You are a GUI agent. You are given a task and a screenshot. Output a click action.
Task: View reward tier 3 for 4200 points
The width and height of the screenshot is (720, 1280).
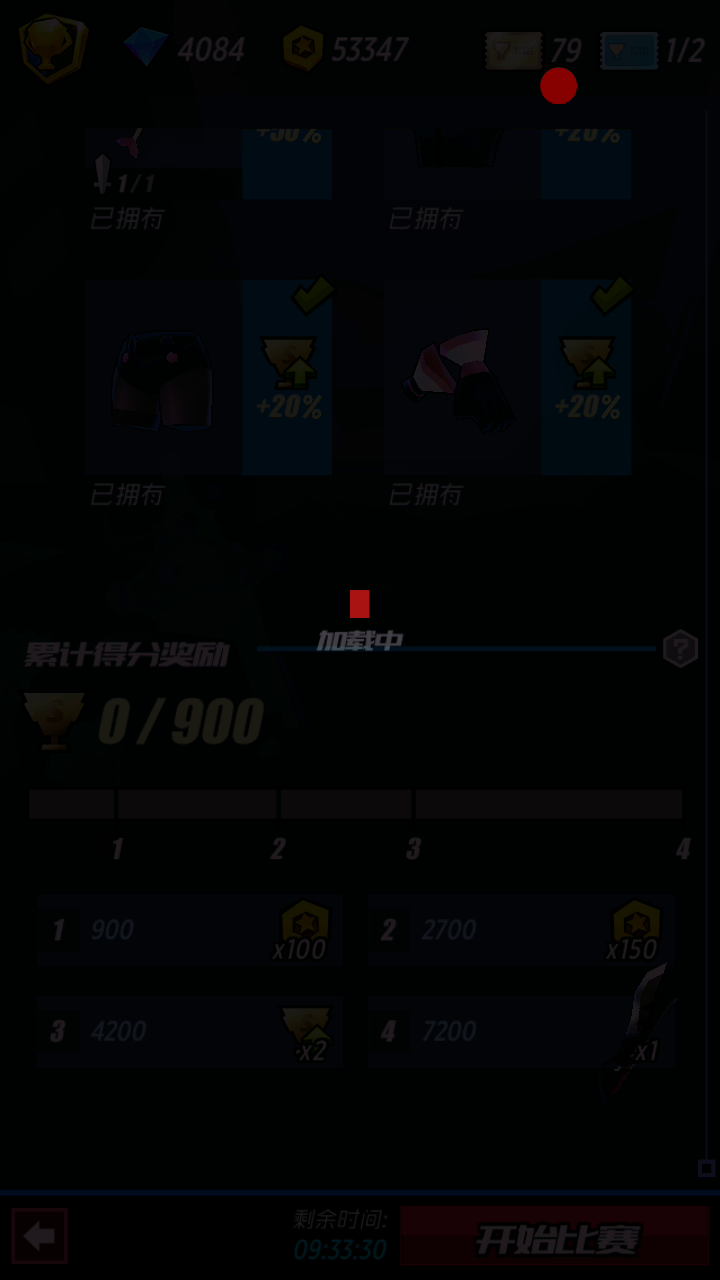coord(190,1031)
